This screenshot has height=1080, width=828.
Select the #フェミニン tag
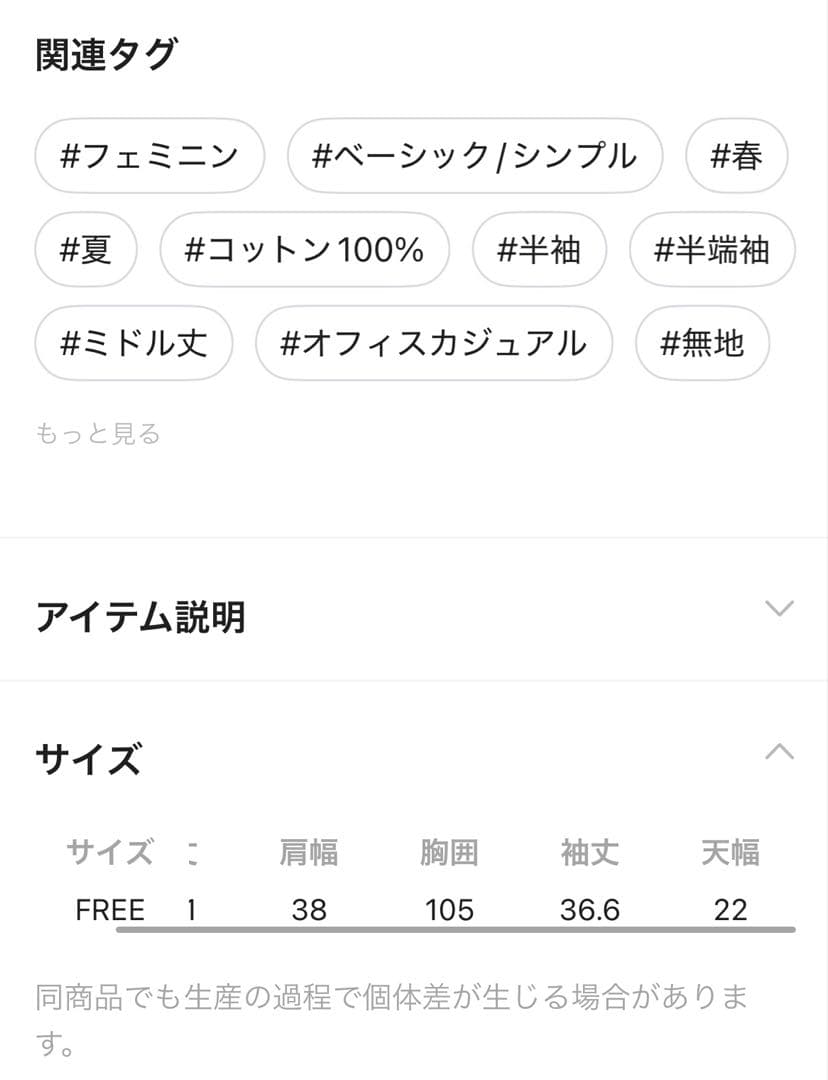(x=148, y=155)
